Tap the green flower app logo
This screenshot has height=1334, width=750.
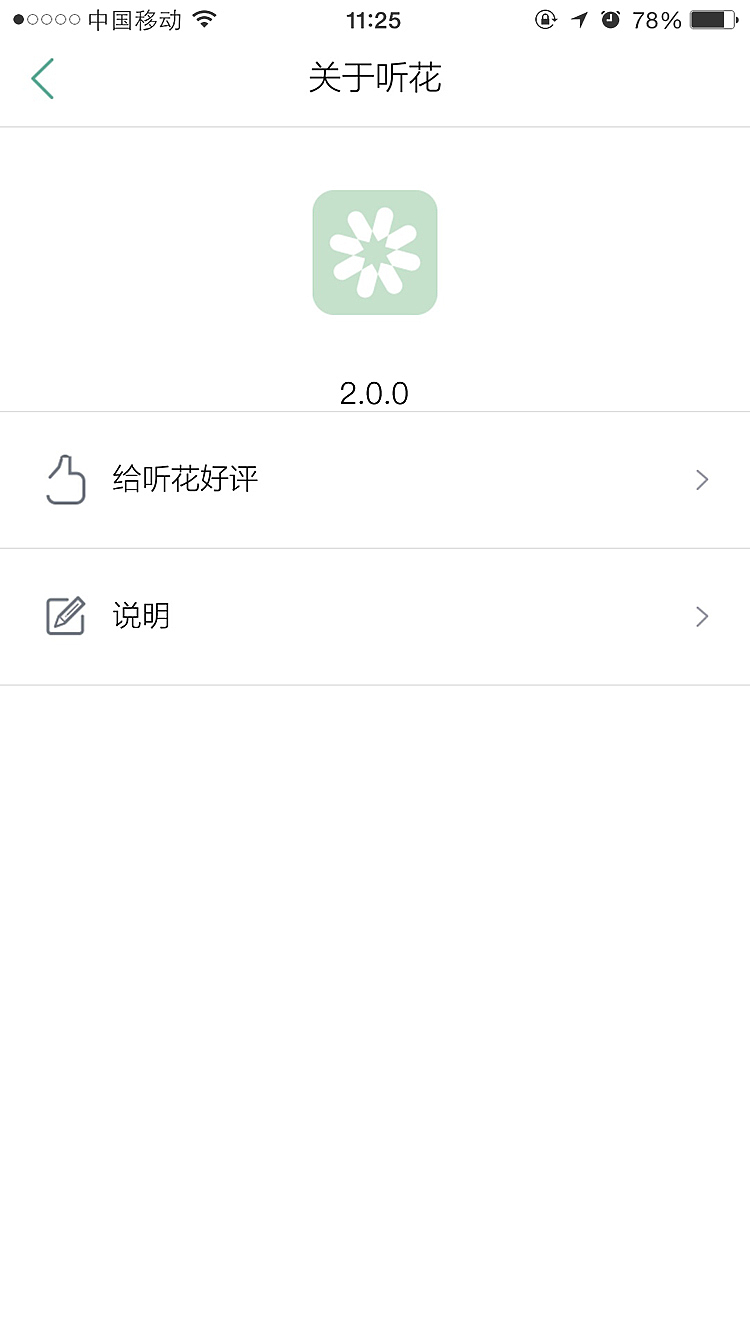pyautogui.click(x=375, y=251)
